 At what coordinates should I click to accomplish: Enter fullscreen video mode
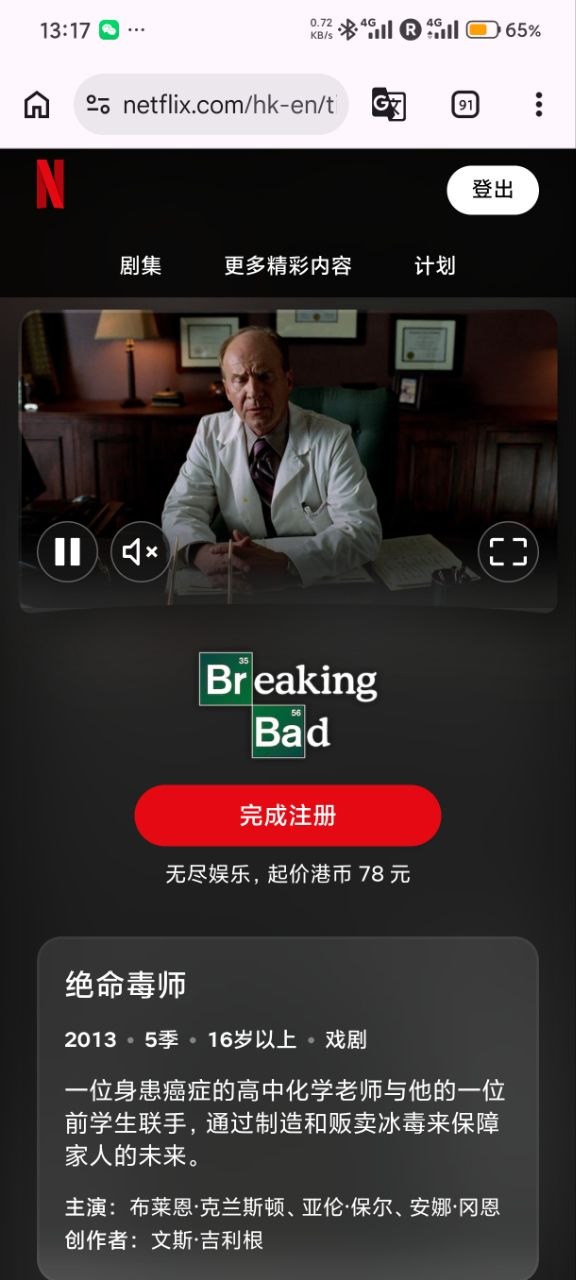click(x=508, y=552)
